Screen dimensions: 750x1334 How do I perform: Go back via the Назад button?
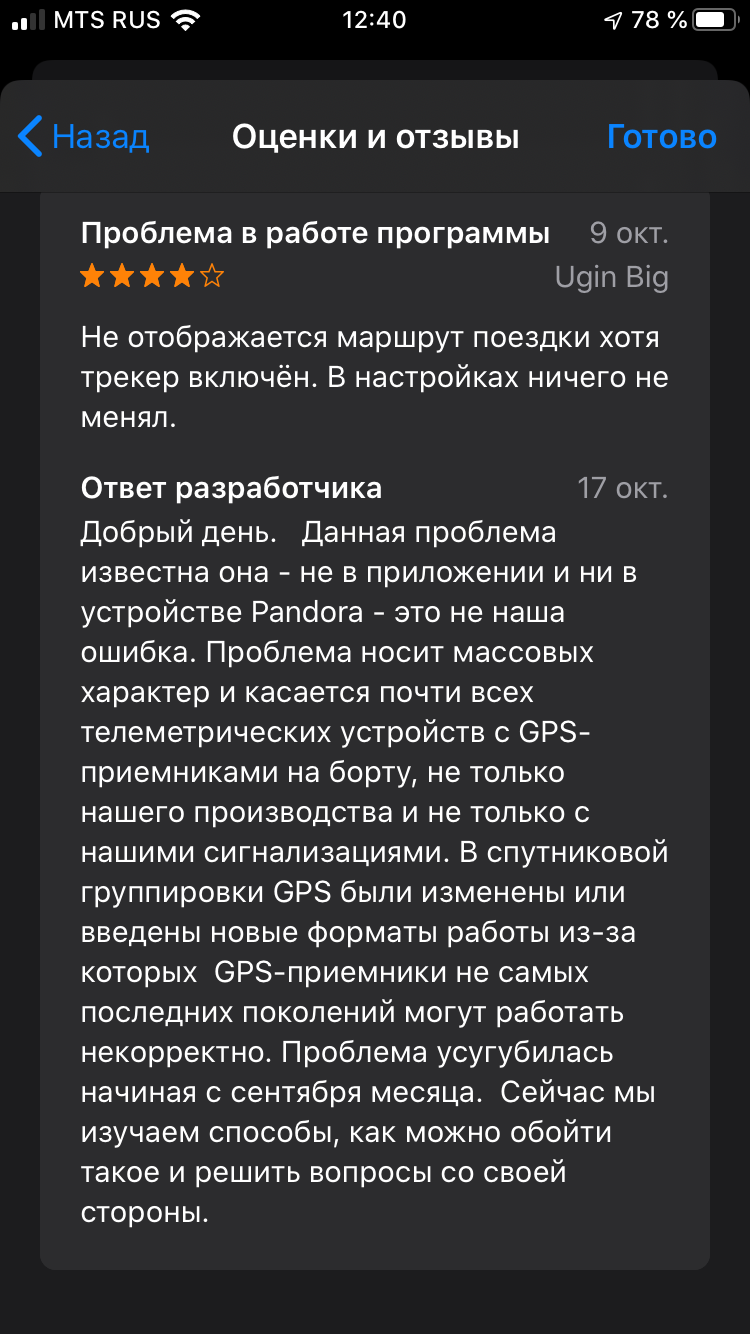pyautogui.click(x=84, y=137)
